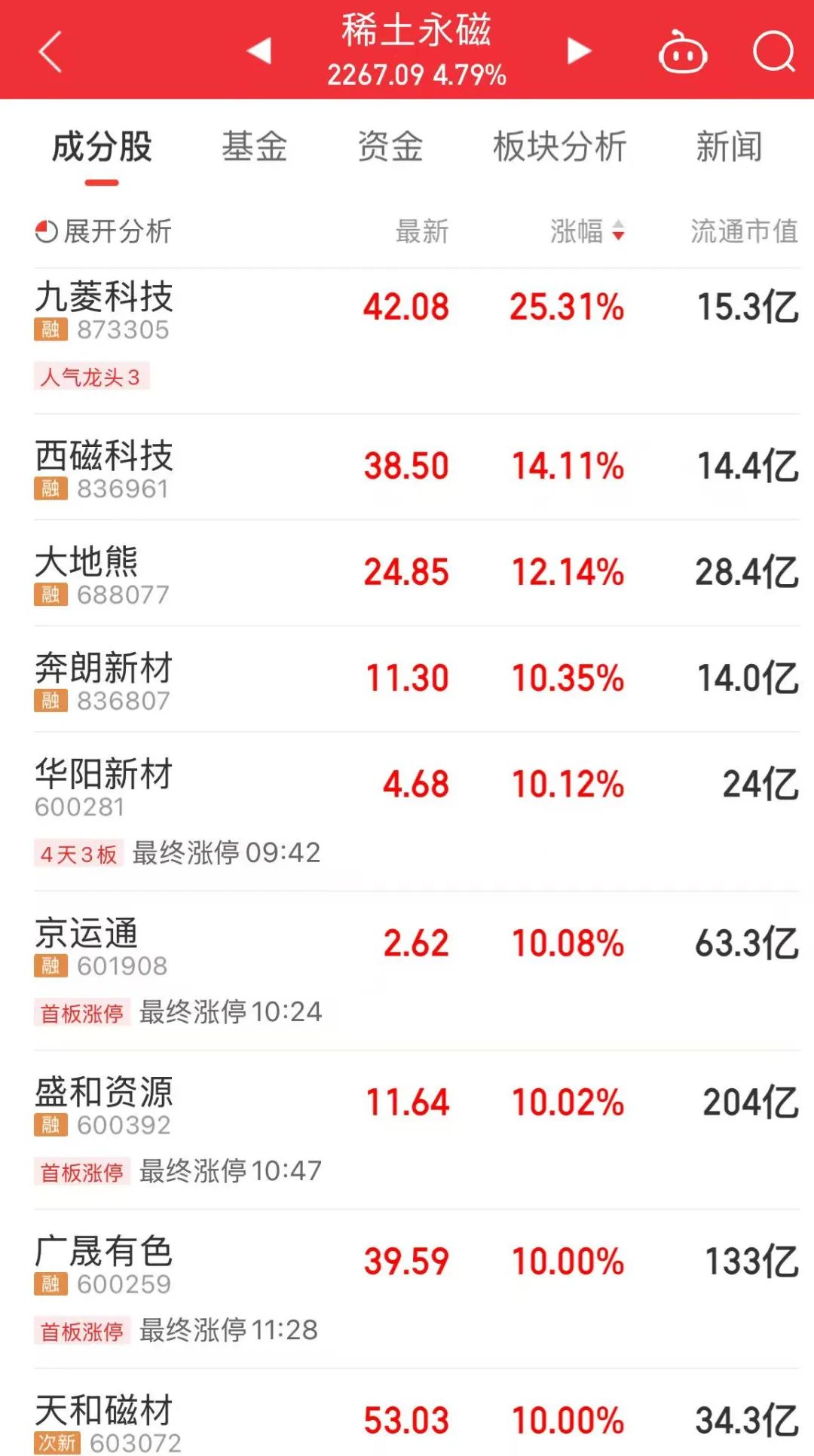Open the robot assistant icon

pyautogui.click(x=683, y=51)
